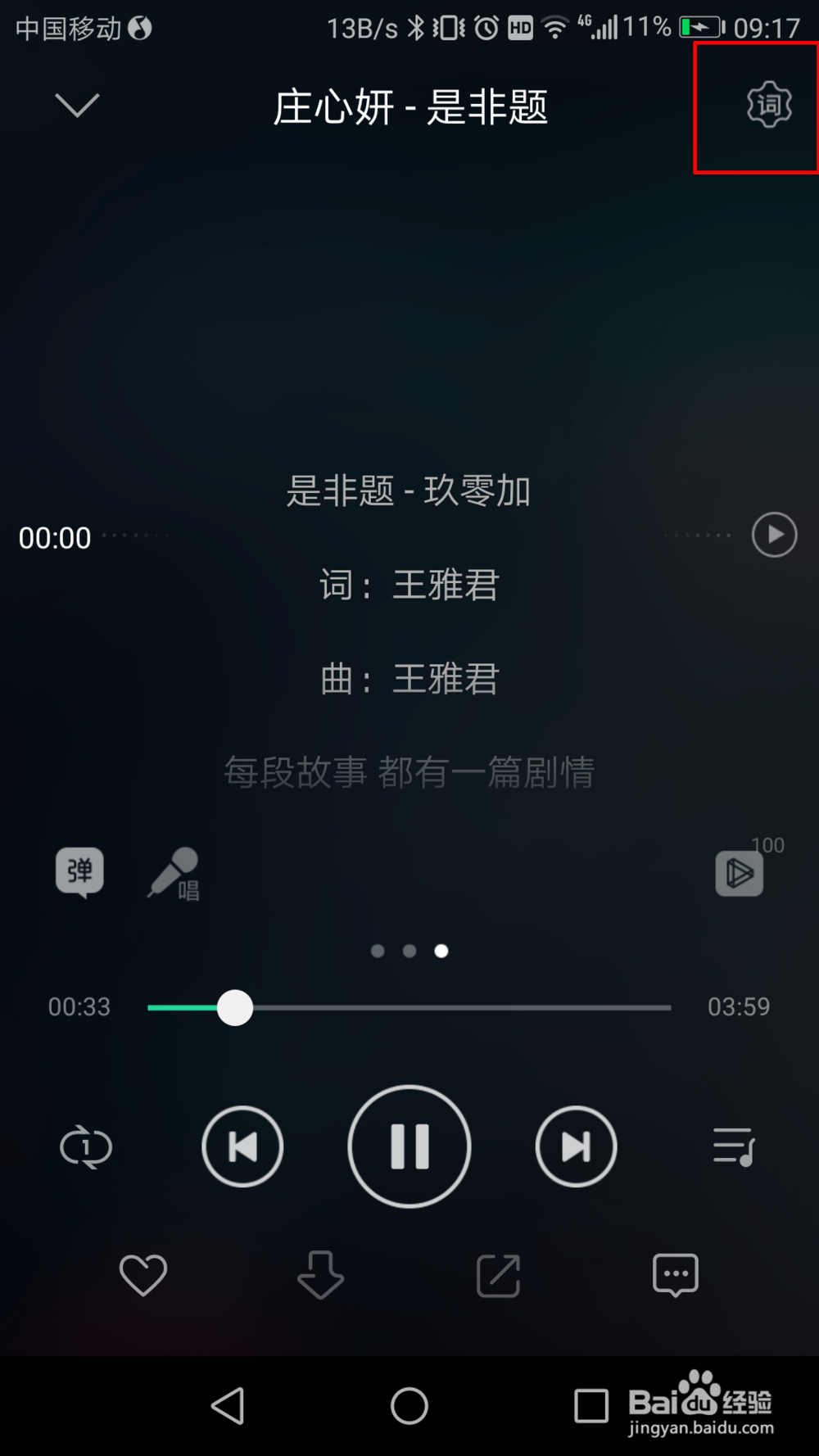Viewport: 819px width, 1456px height.
Task: Open the video icon marked 100
Action: click(x=740, y=873)
